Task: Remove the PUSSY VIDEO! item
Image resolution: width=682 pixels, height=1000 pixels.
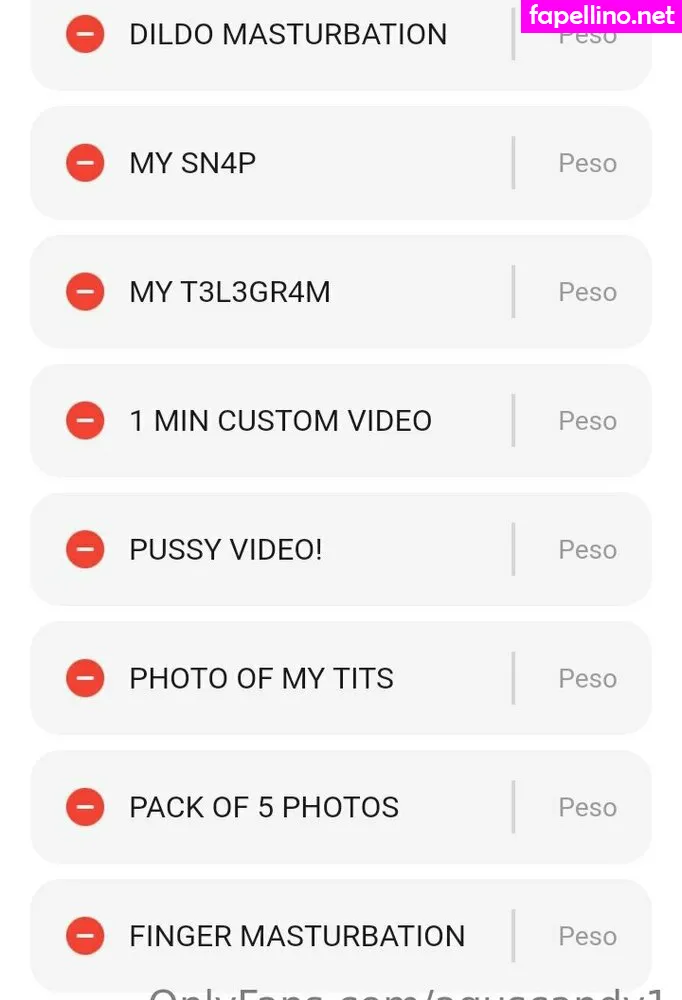Action: pyautogui.click(x=85, y=549)
